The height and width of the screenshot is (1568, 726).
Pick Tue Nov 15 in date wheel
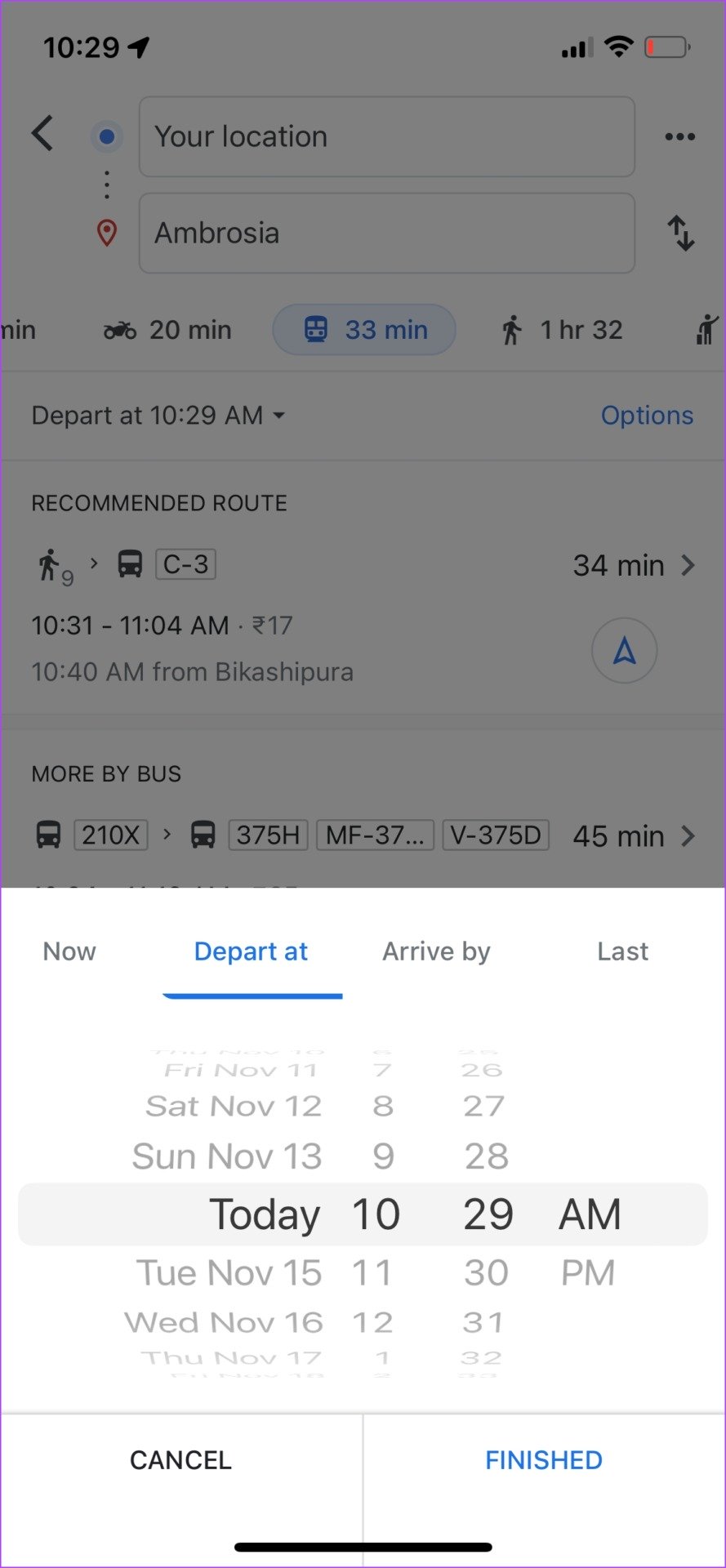pyautogui.click(x=229, y=1272)
